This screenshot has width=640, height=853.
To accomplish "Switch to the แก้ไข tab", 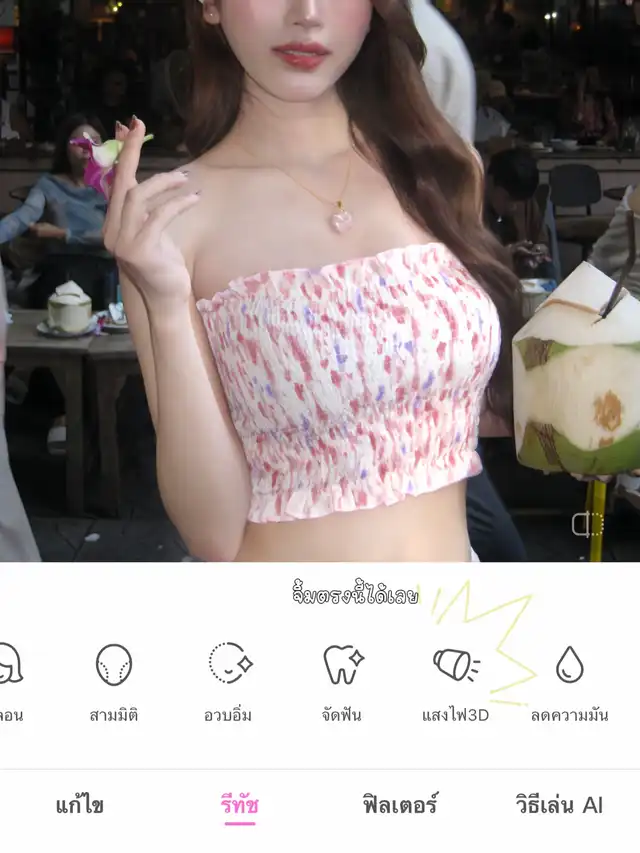I will coord(80,805).
